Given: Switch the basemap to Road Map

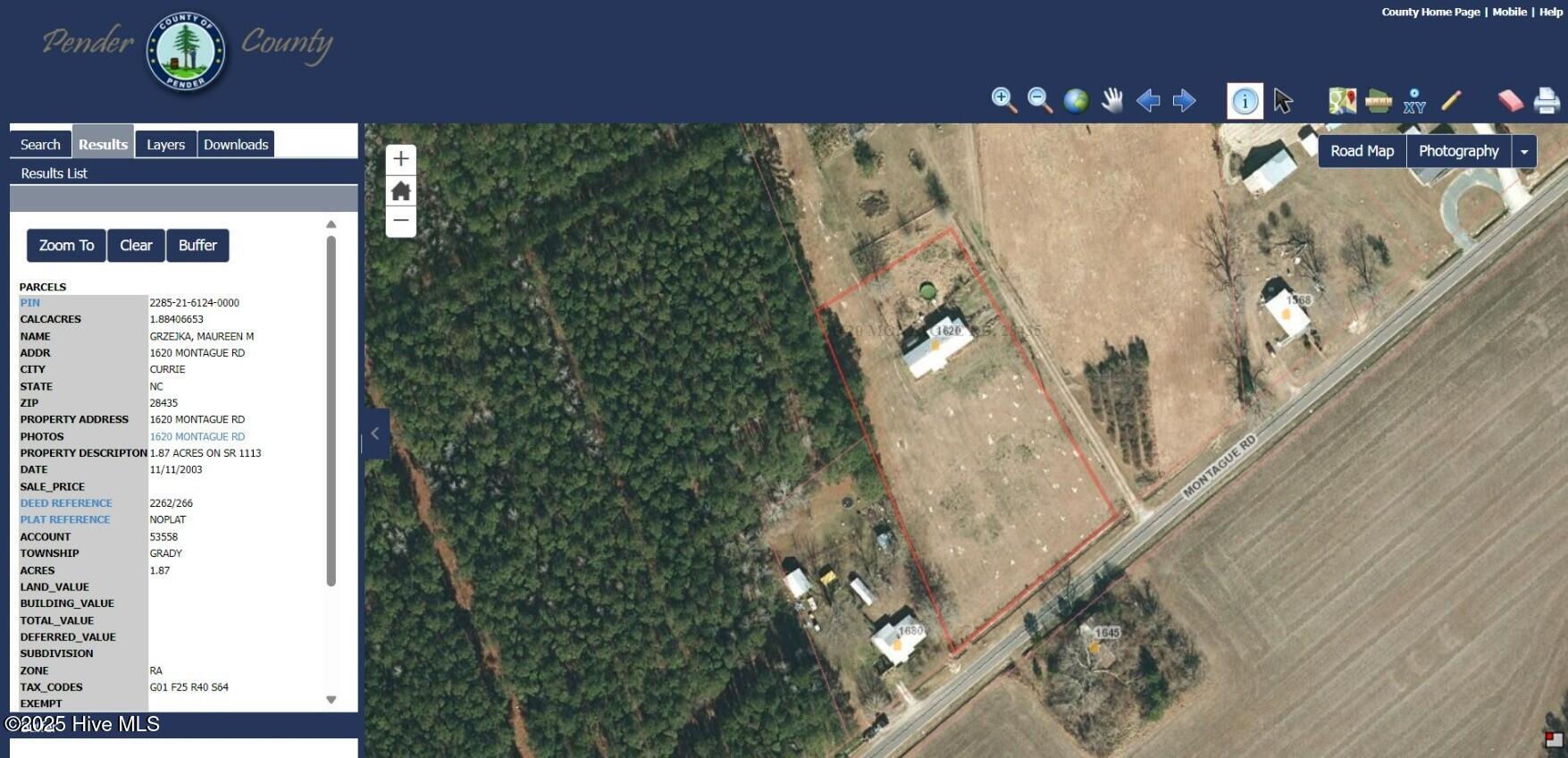Looking at the screenshot, I should coord(1362,151).
